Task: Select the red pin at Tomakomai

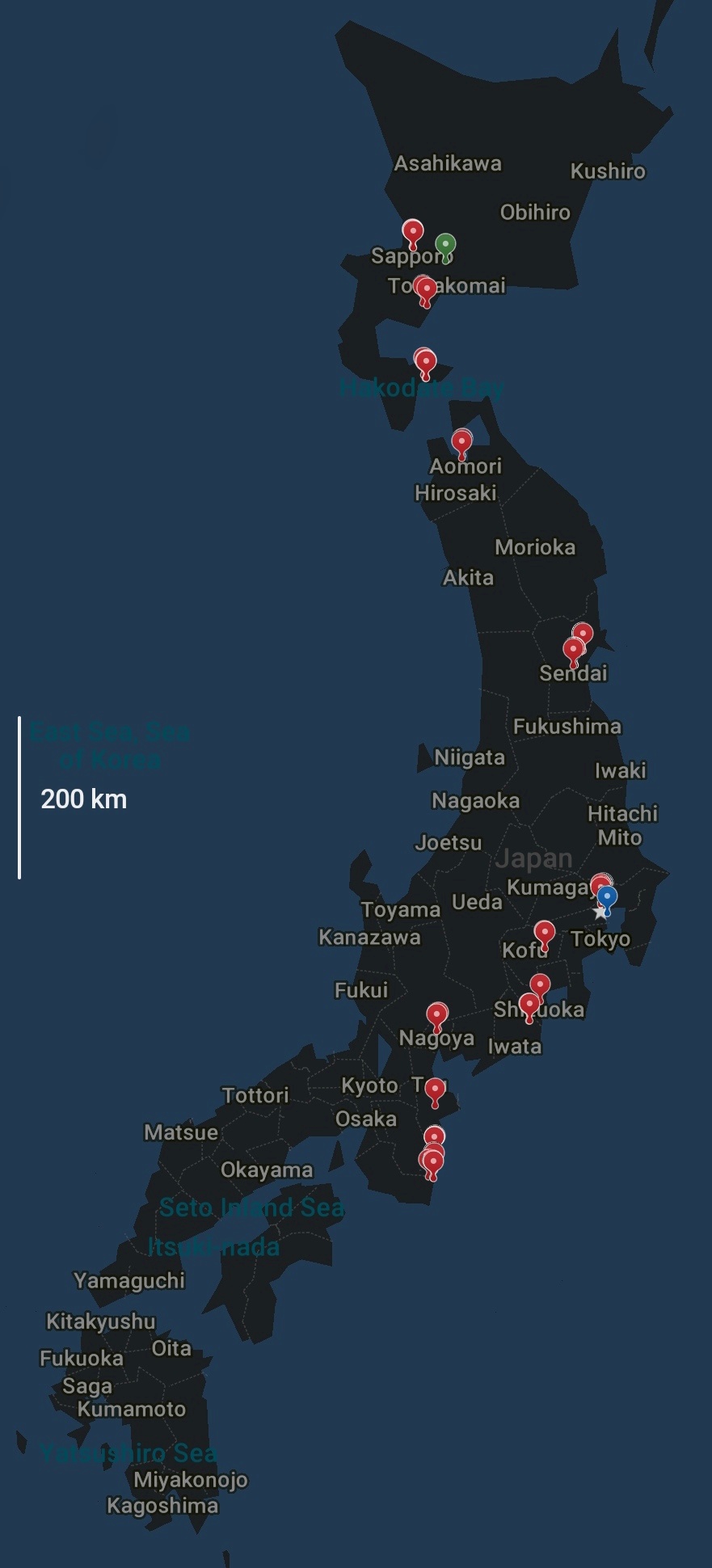Action: pyautogui.click(x=426, y=288)
